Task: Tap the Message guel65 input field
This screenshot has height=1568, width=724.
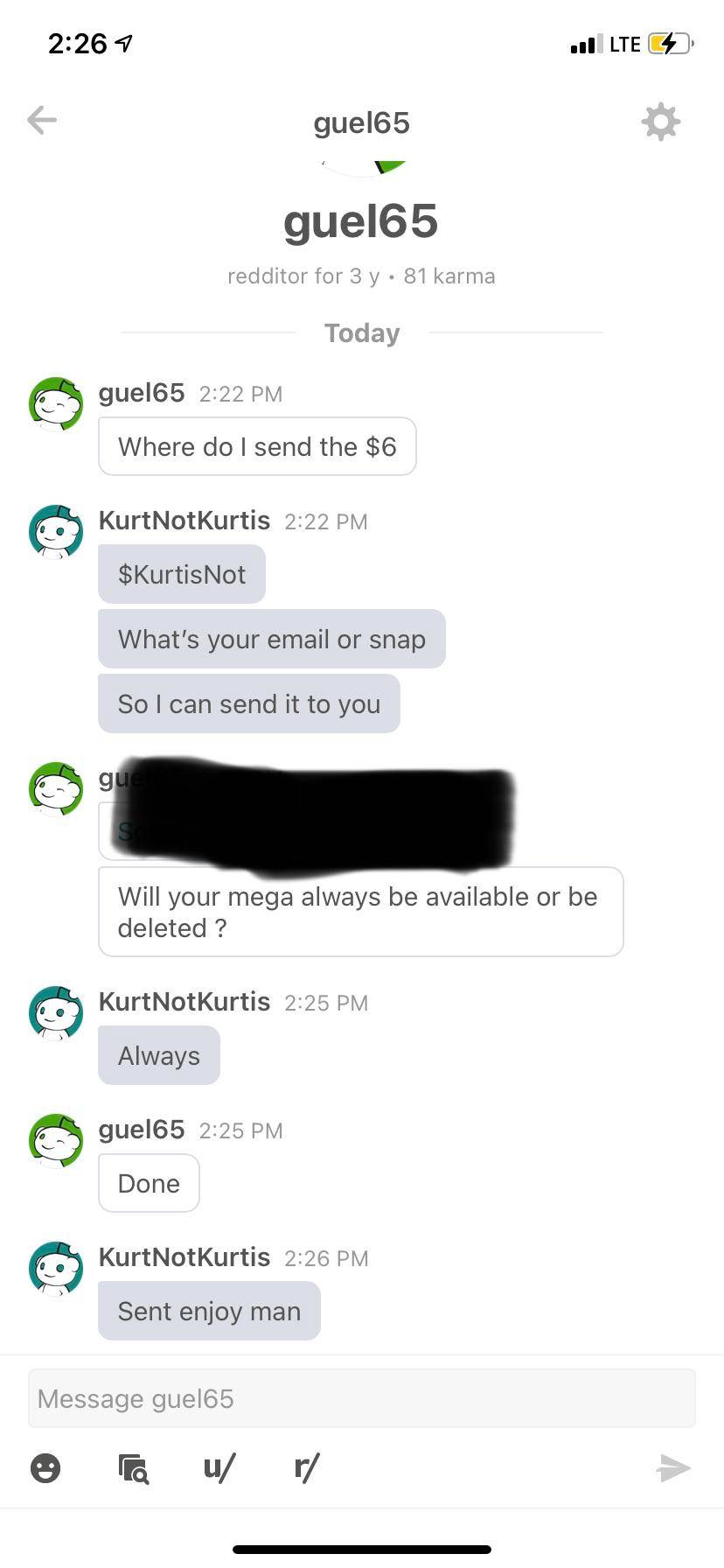Action: pyautogui.click(x=361, y=1398)
